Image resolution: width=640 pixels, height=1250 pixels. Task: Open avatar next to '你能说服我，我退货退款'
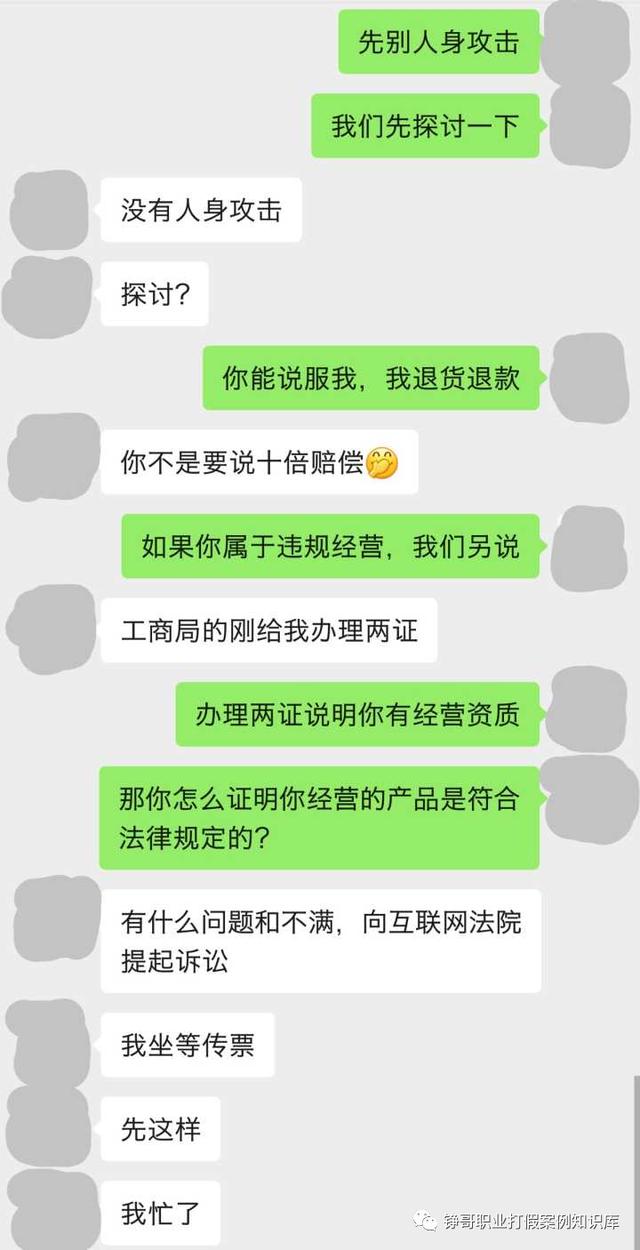590,379
